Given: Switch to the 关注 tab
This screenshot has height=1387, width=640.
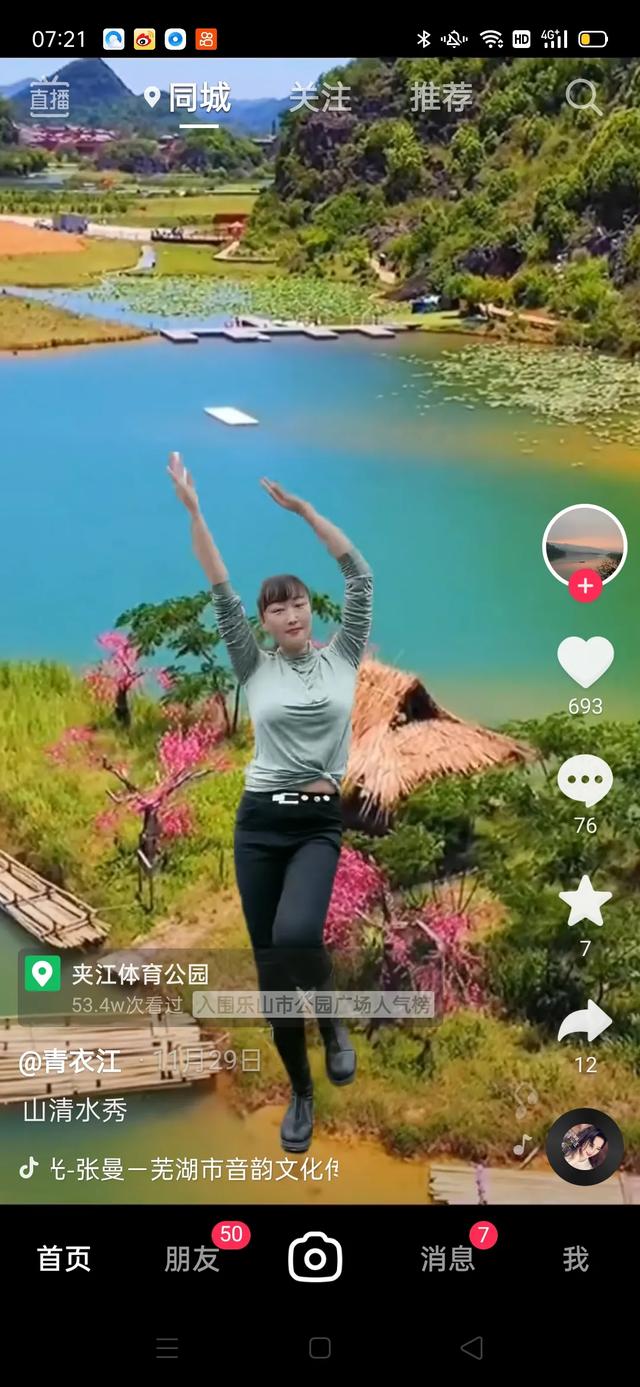Looking at the screenshot, I should point(320,98).
